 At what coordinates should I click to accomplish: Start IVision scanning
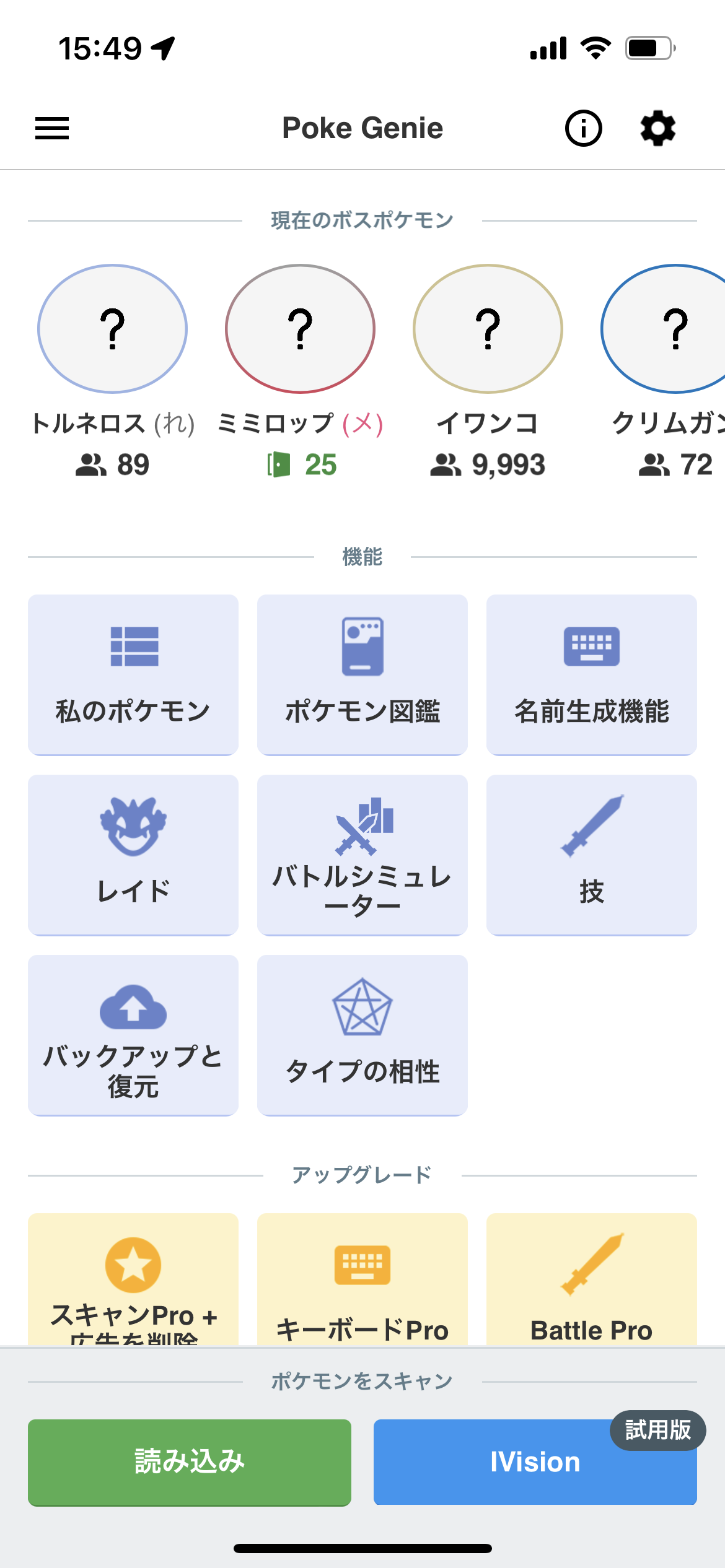535,1462
